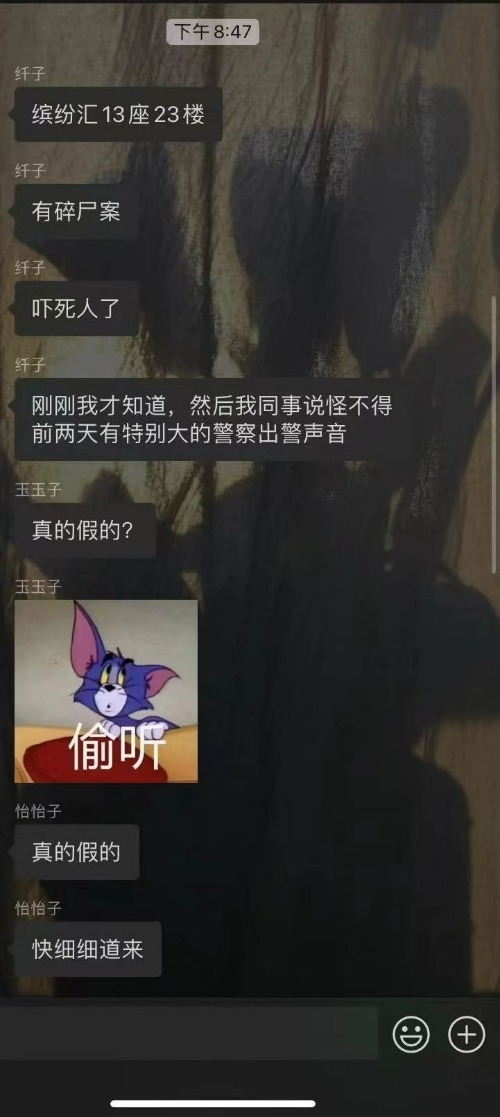Screen dimensions: 500x1117
Task: Open the plus attachment menu
Action: coord(467,1034)
